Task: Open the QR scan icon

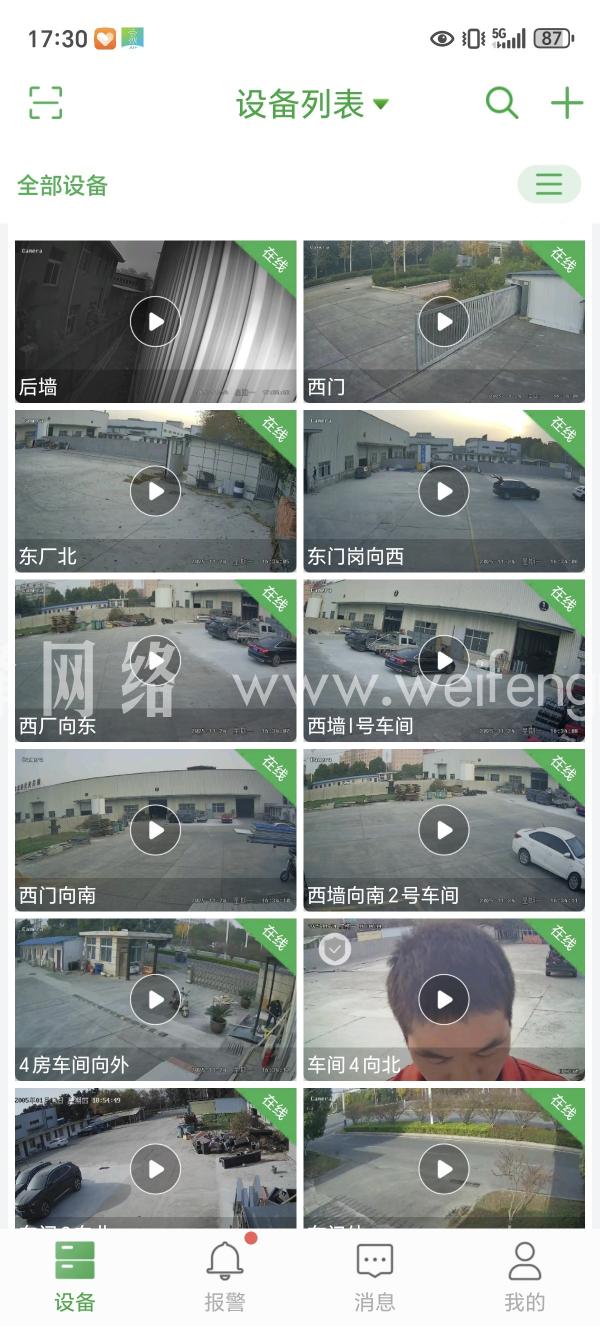Action: [x=45, y=103]
